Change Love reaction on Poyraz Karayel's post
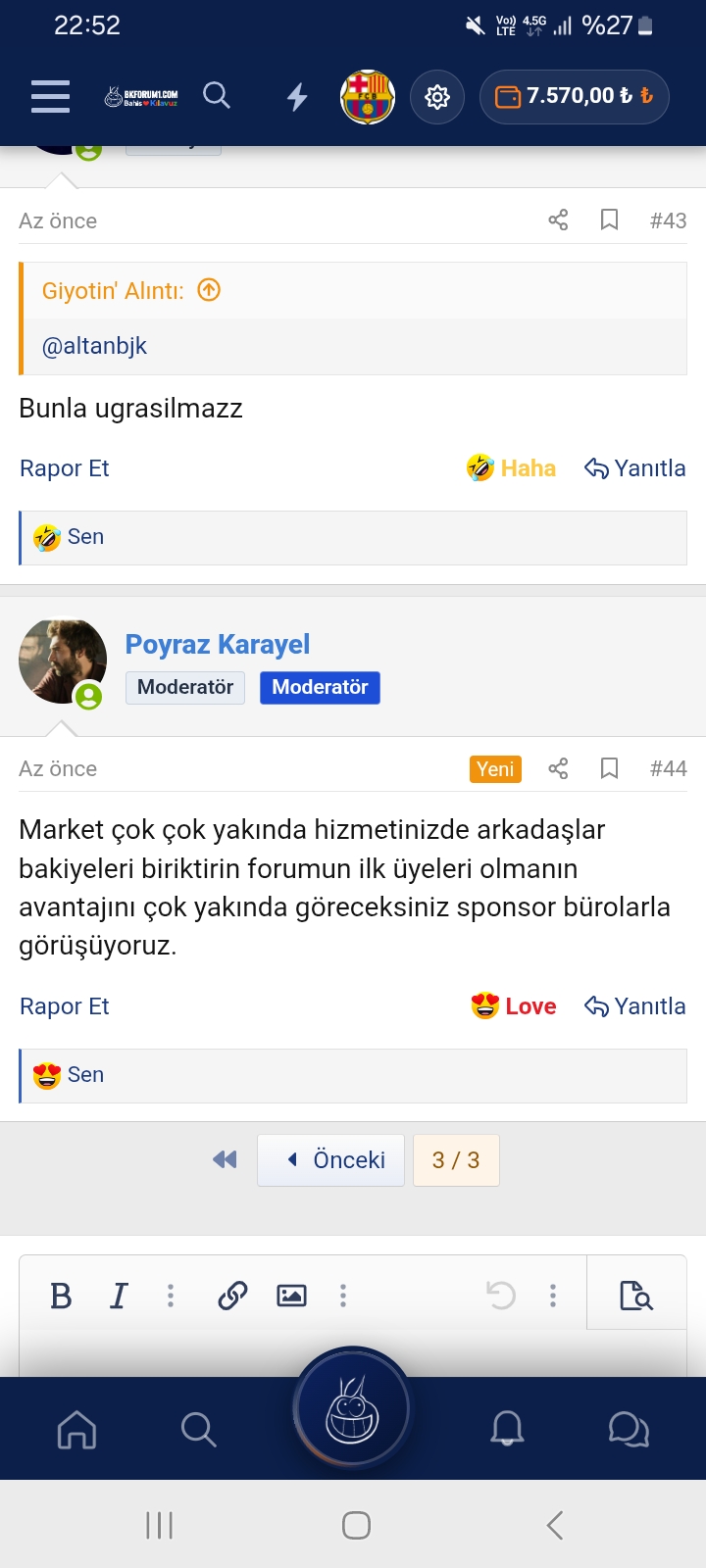 (514, 1006)
